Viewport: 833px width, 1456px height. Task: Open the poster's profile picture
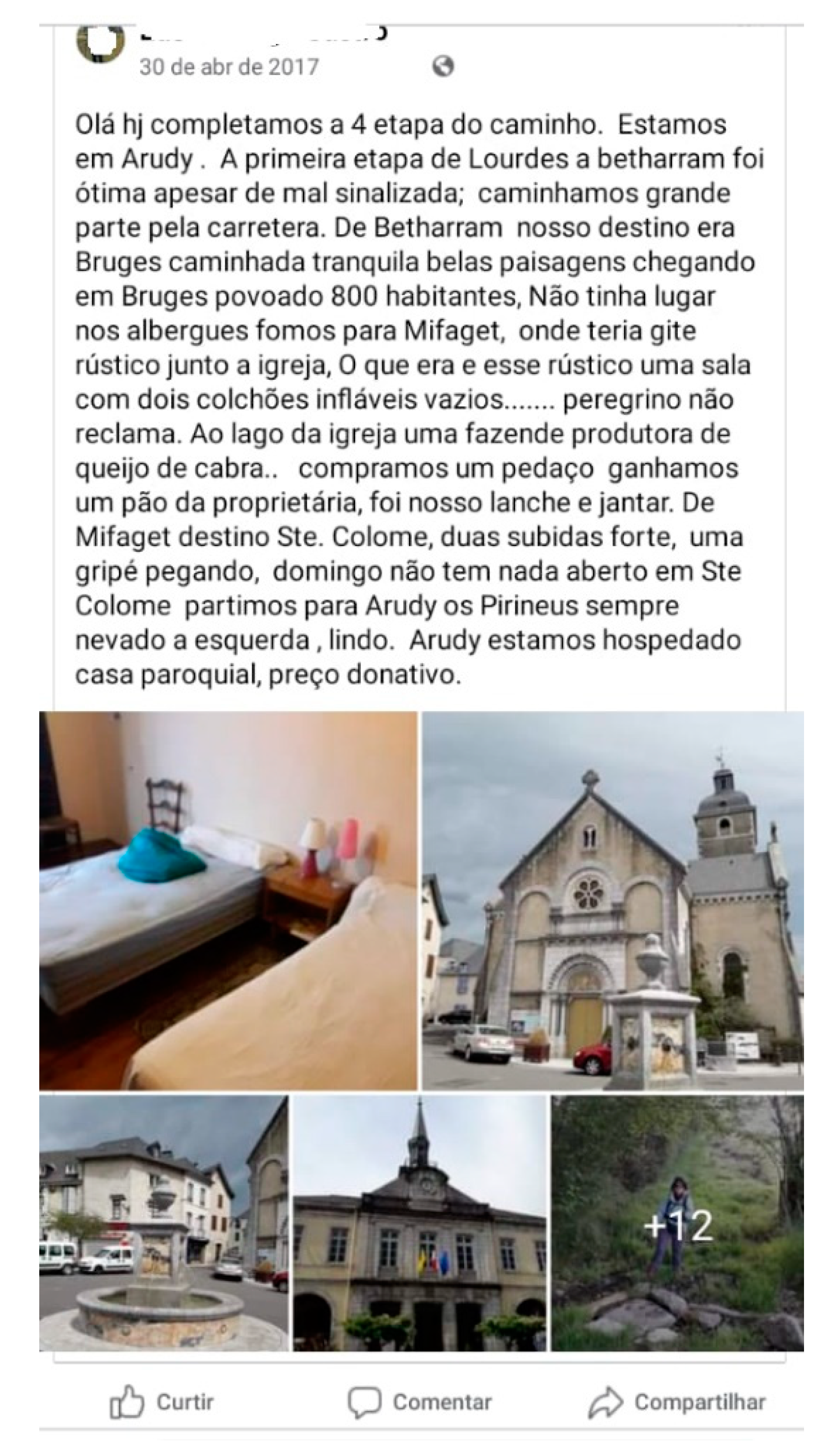click(101, 43)
